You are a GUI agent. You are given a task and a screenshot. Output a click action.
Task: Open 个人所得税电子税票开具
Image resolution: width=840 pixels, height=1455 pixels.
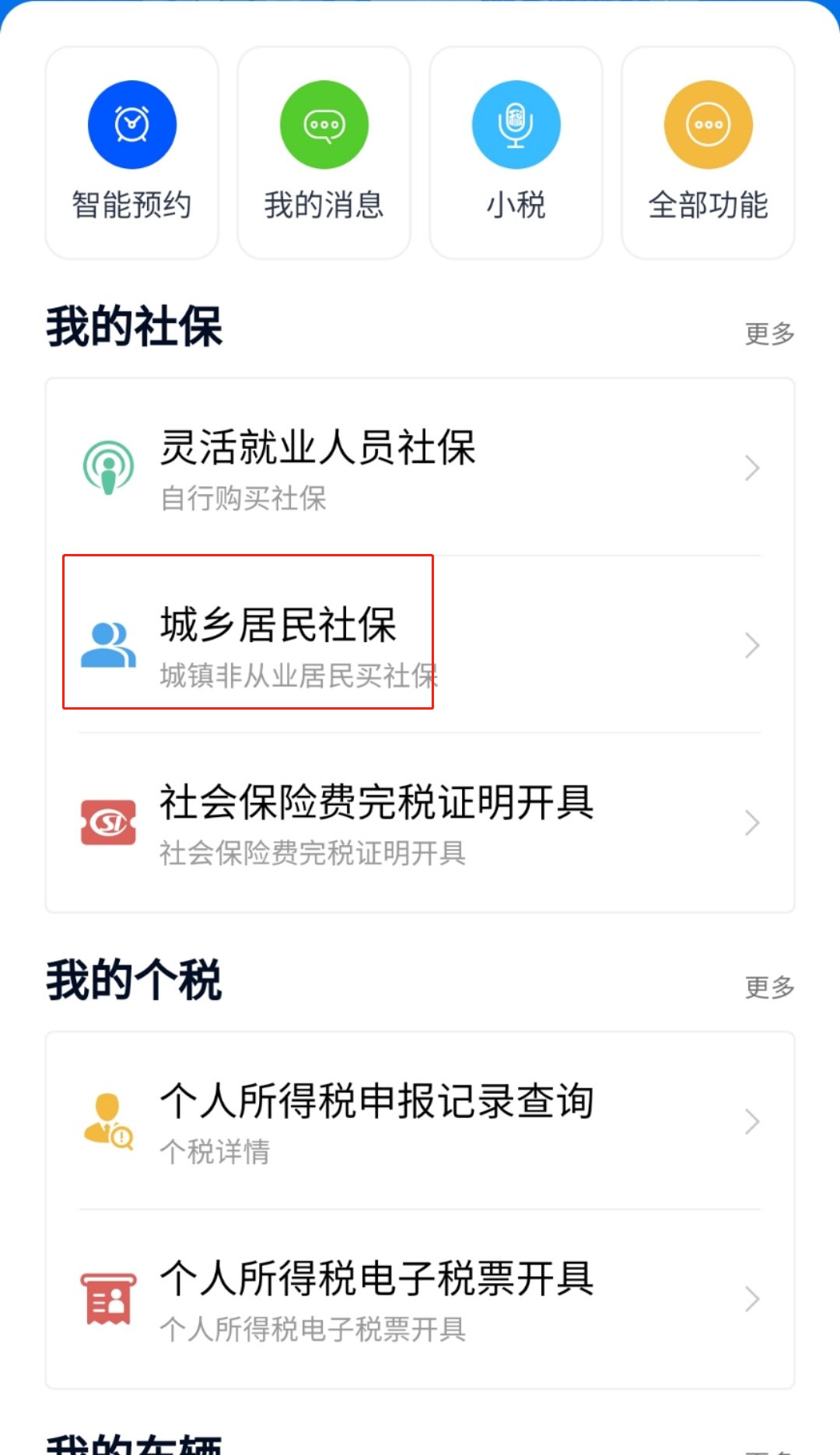[420, 1299]
